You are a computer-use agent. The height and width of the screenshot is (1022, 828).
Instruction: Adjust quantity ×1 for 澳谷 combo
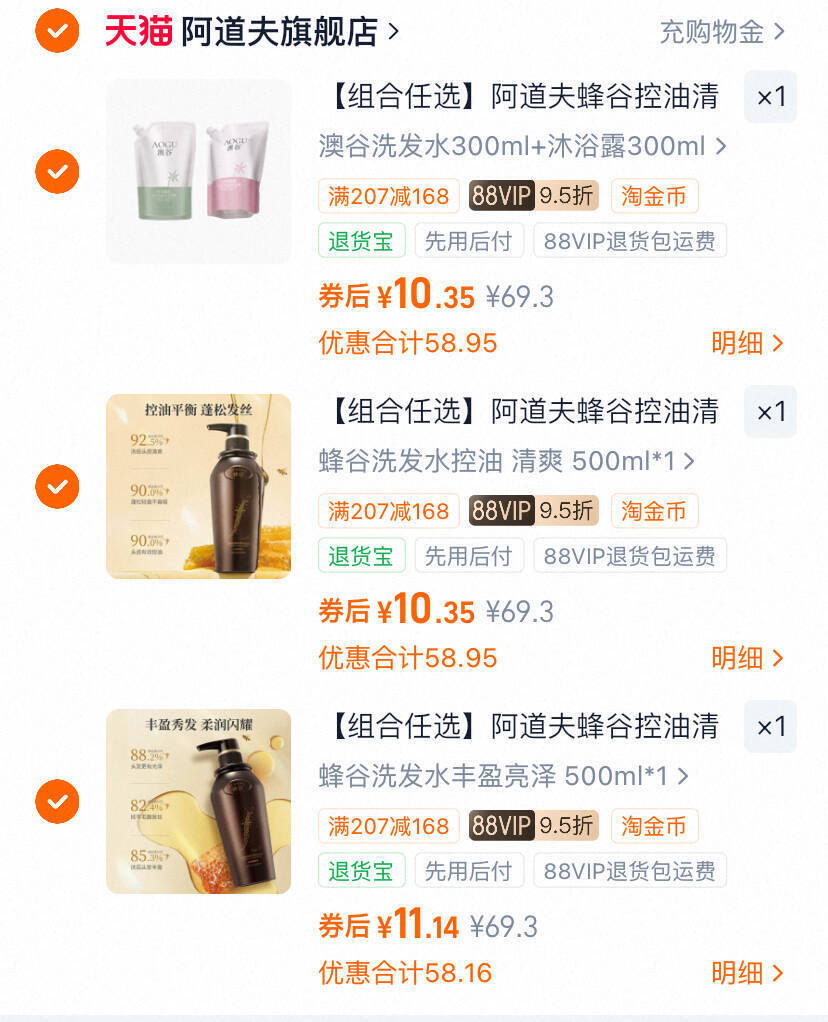point(770,97)
